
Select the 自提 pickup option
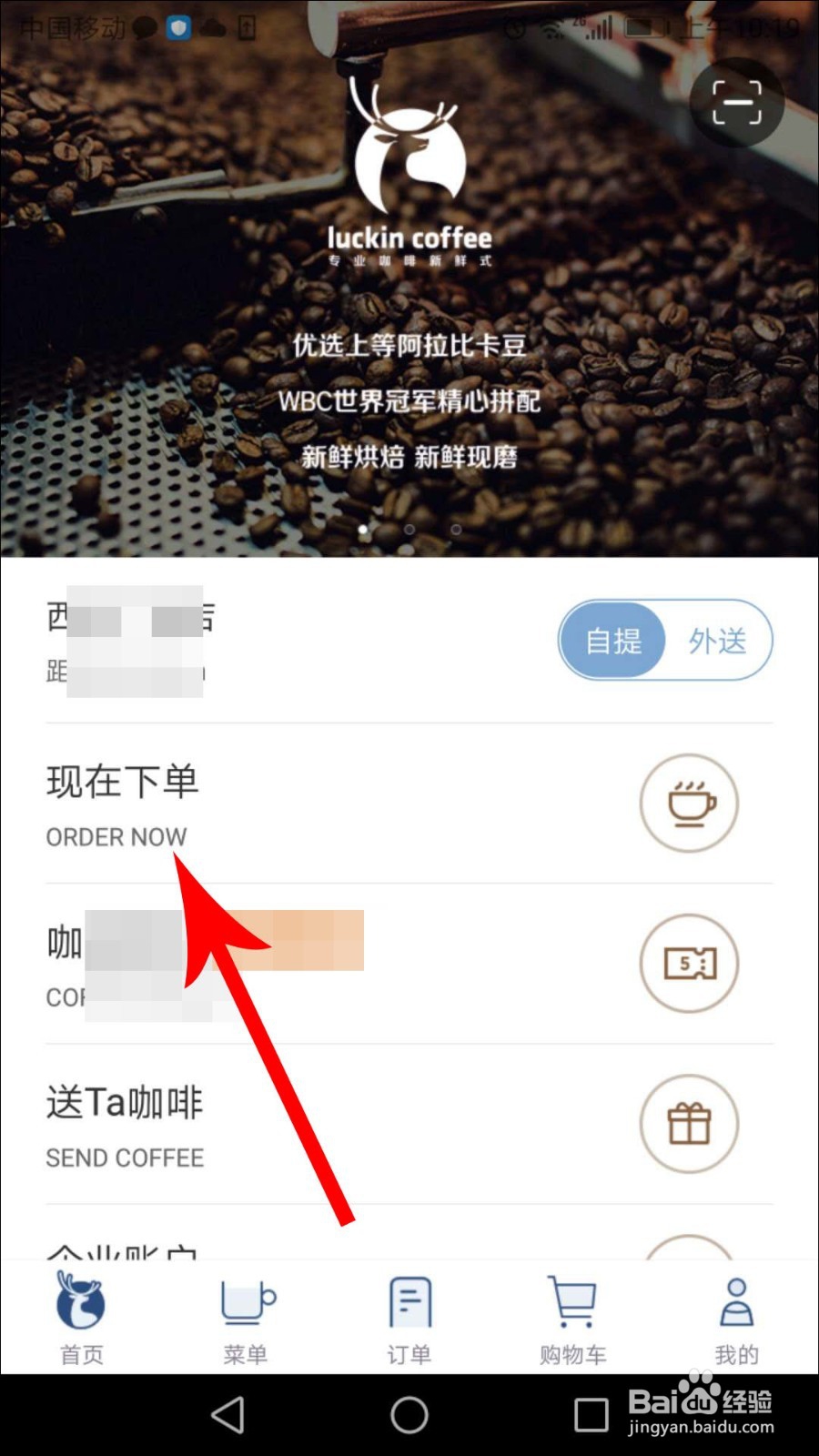pos(613,641)
